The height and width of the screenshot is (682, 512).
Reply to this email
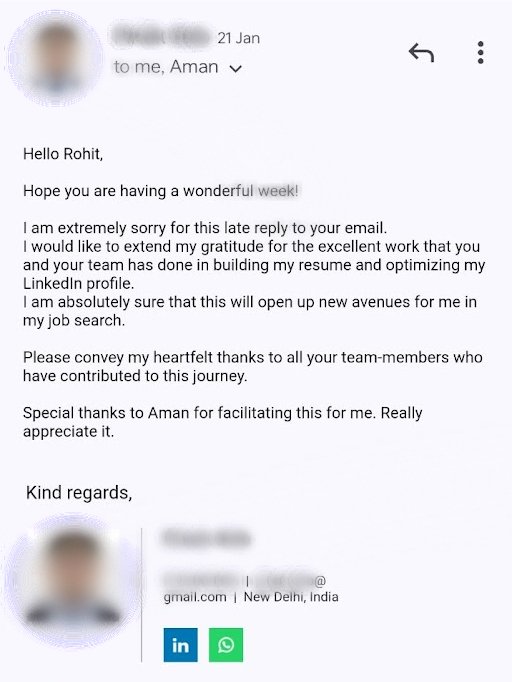coord(421,53)
